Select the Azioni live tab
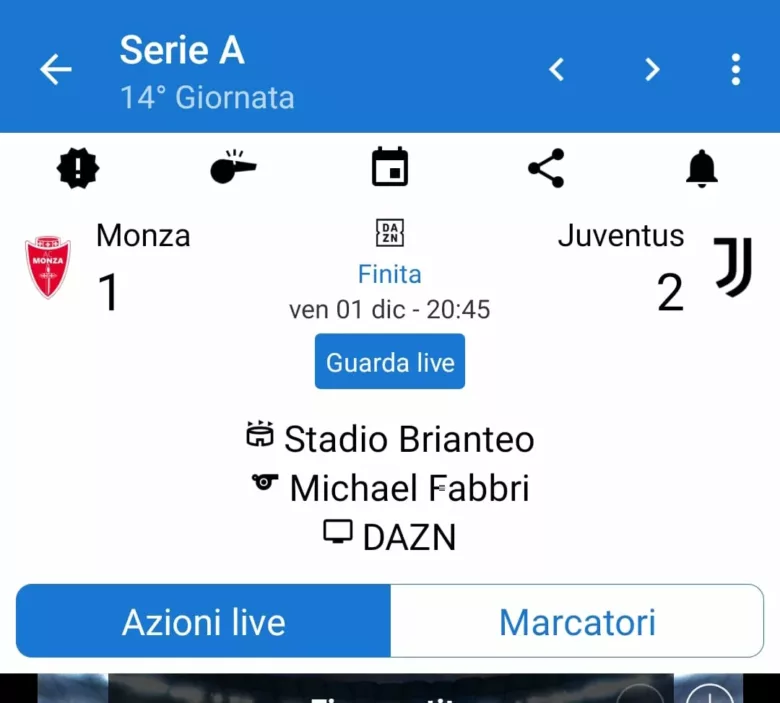 pyautogui.click(x=204, y=622)
